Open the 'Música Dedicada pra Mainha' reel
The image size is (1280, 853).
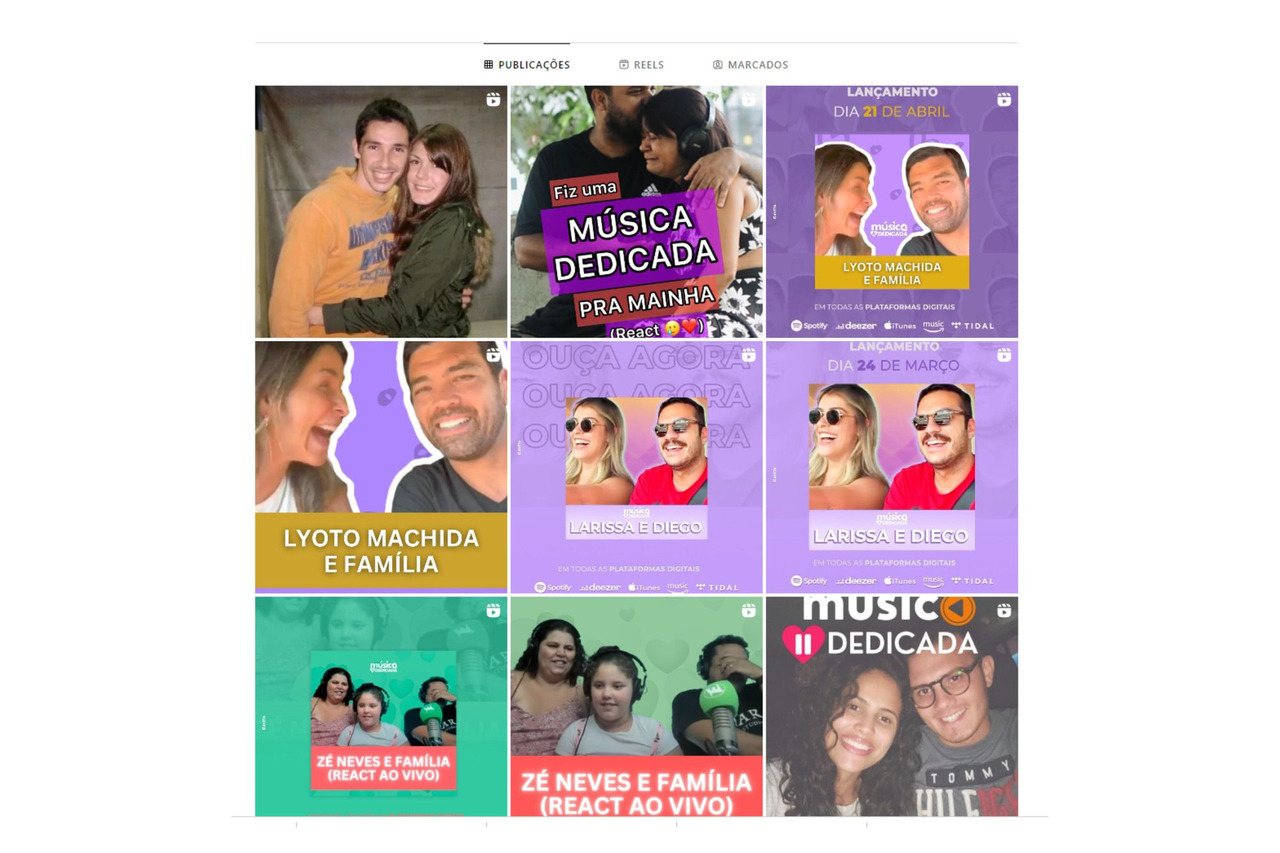636,212
